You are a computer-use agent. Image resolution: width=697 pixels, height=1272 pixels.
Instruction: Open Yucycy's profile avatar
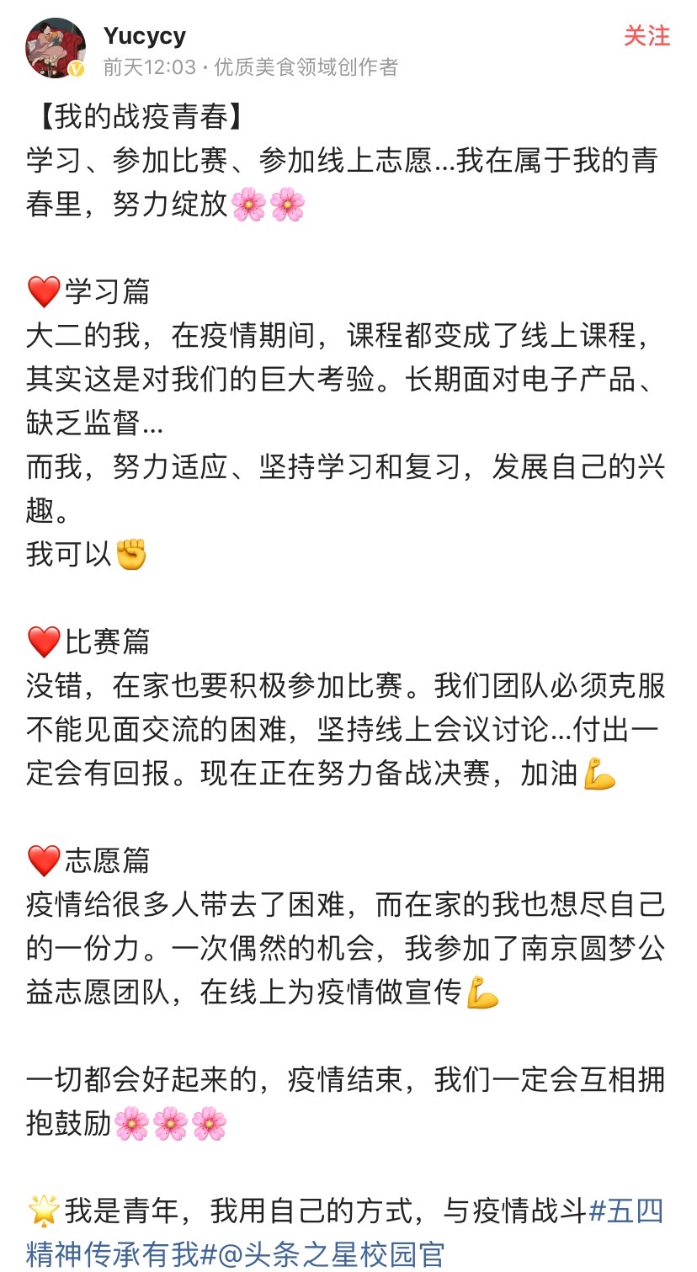55,48
